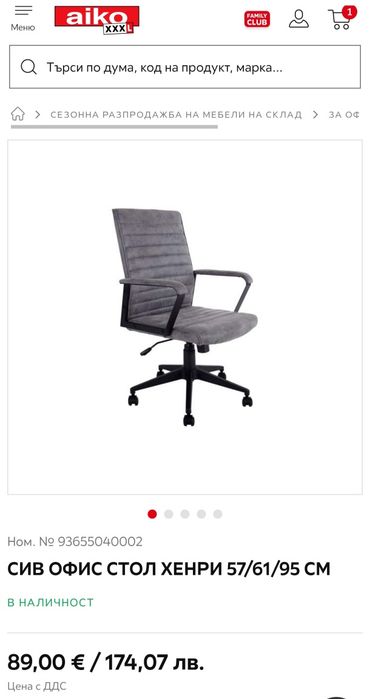
Task: Open the user account icon
Action: [299, 19]
